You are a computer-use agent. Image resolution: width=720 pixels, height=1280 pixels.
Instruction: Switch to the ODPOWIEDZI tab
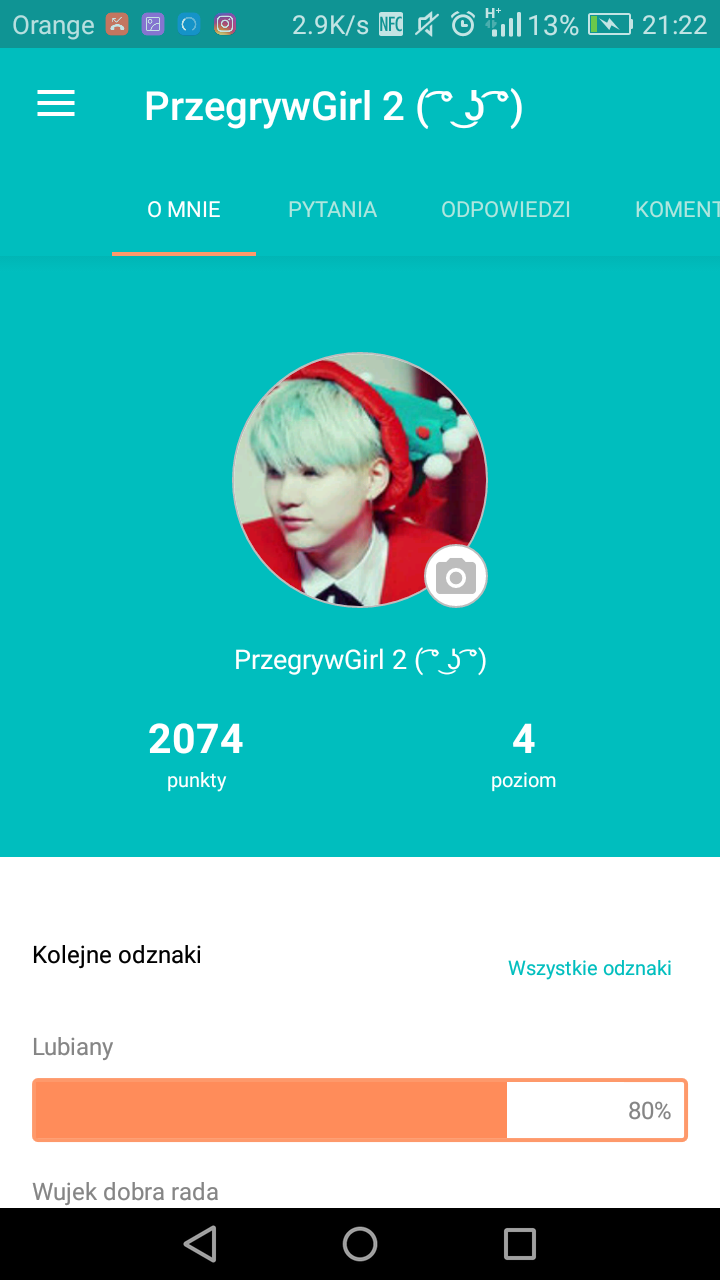506,210
